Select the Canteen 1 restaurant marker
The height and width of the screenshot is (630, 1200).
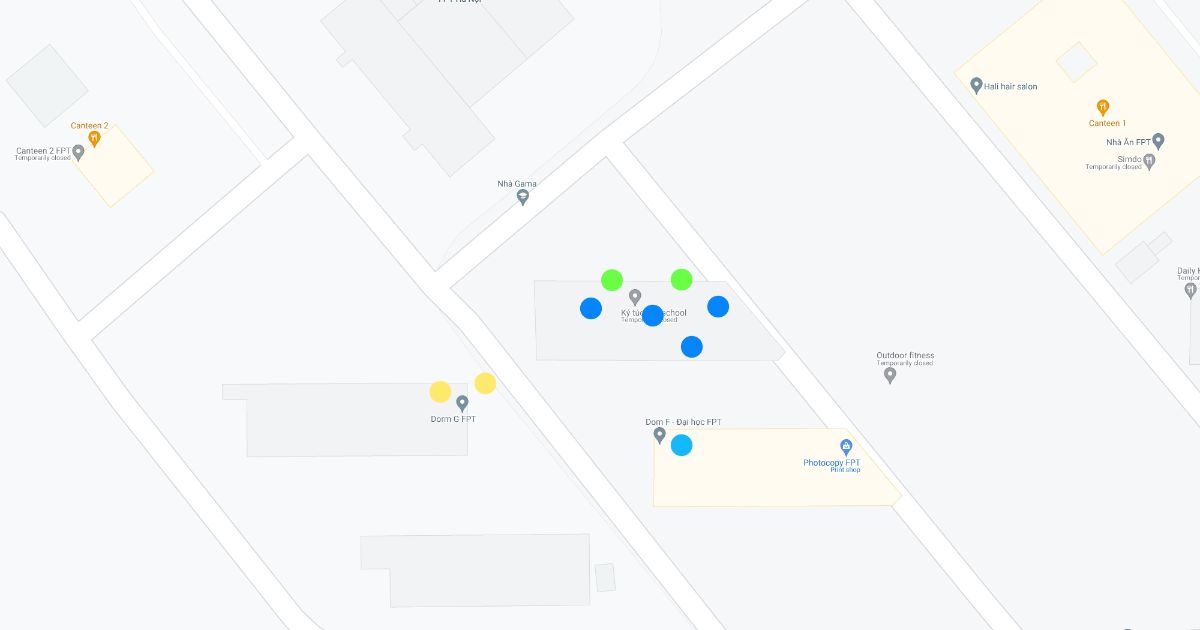[x=1102, y=108]
